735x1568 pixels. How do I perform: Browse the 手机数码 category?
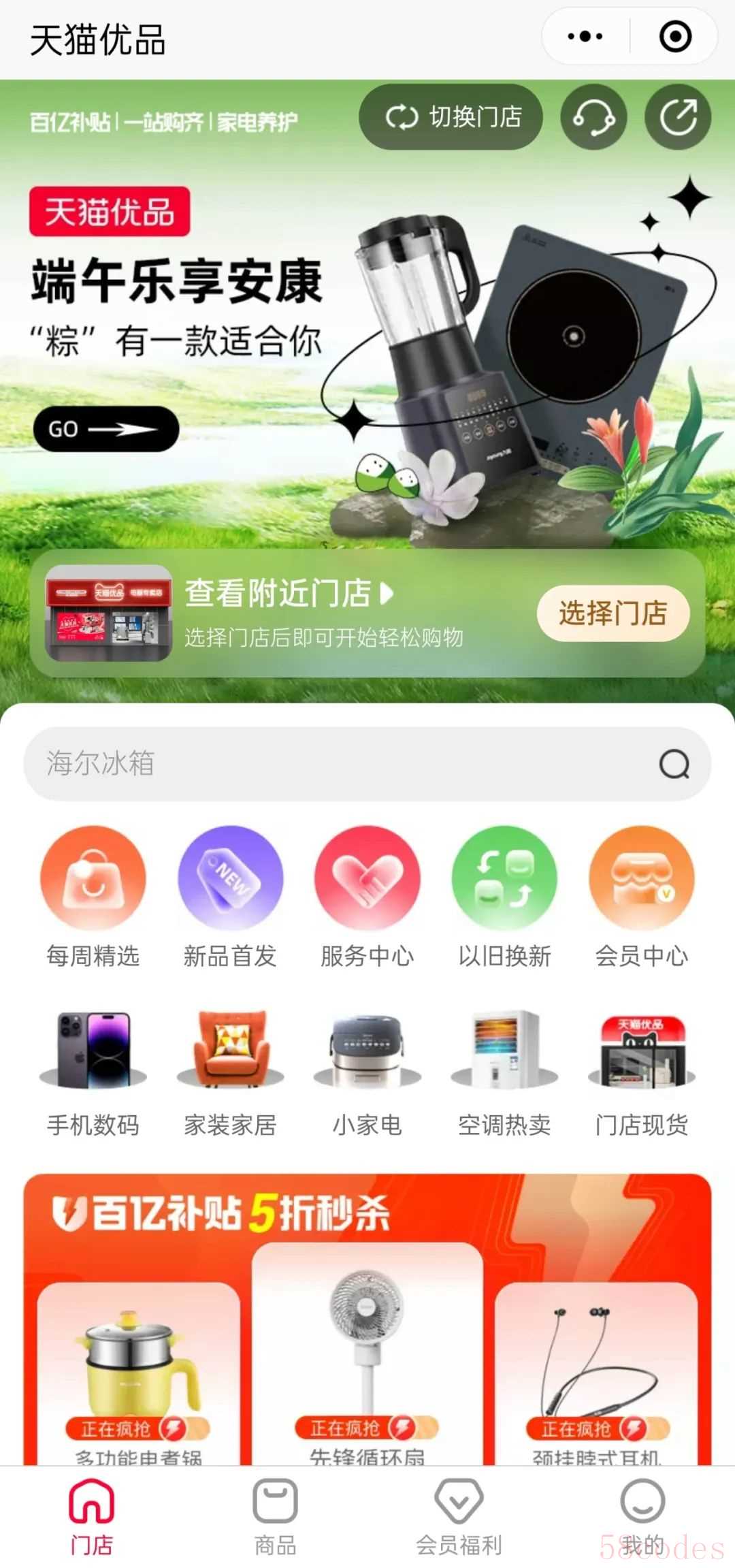tap(93, 1072)
